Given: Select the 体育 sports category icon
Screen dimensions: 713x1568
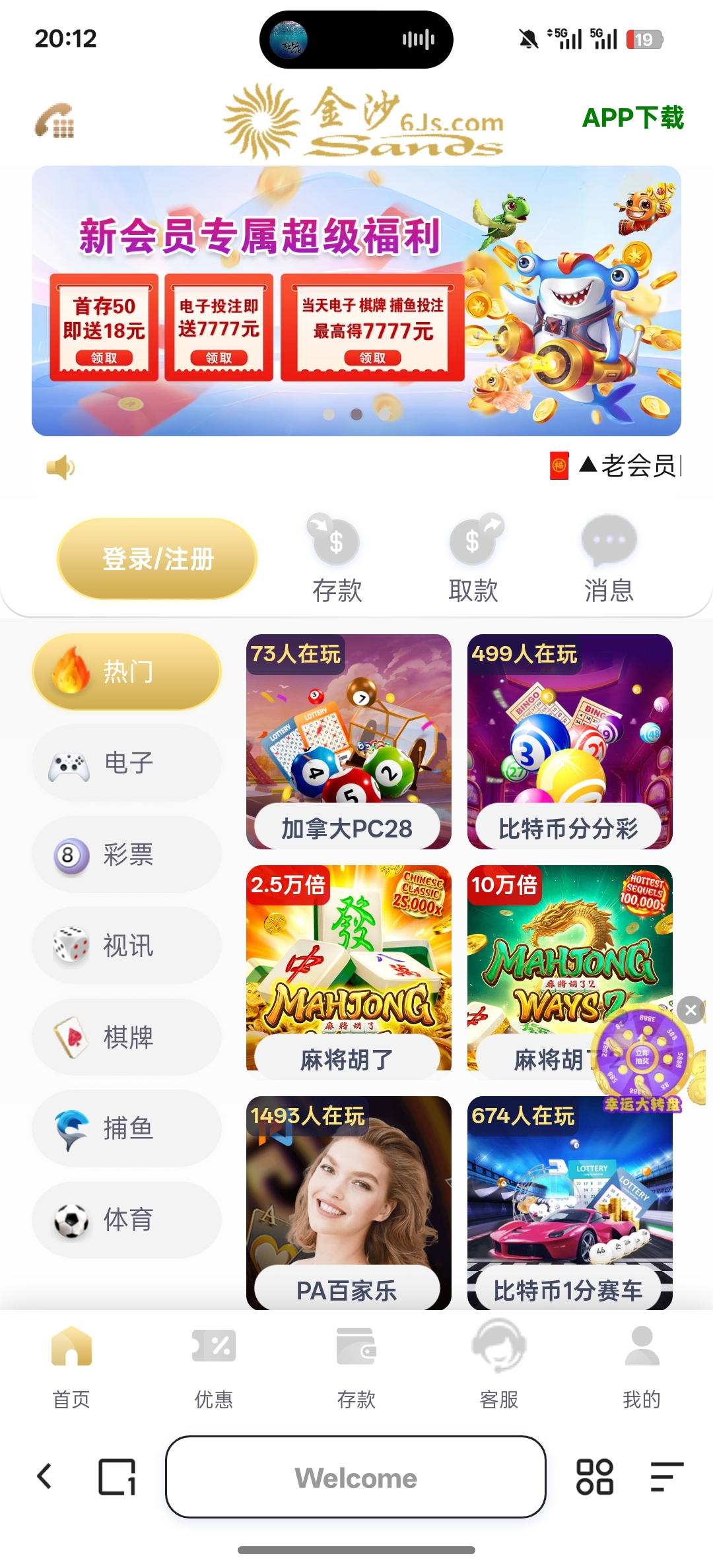Looking at the screenshot, I should pos(126,1220).
